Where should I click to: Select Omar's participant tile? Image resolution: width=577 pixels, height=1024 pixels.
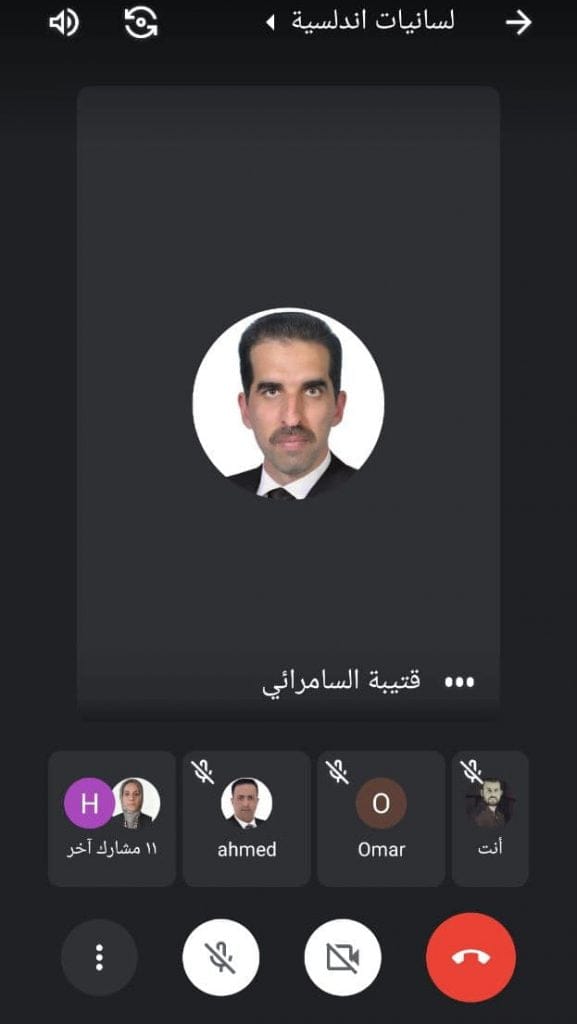tap(381, 818)
